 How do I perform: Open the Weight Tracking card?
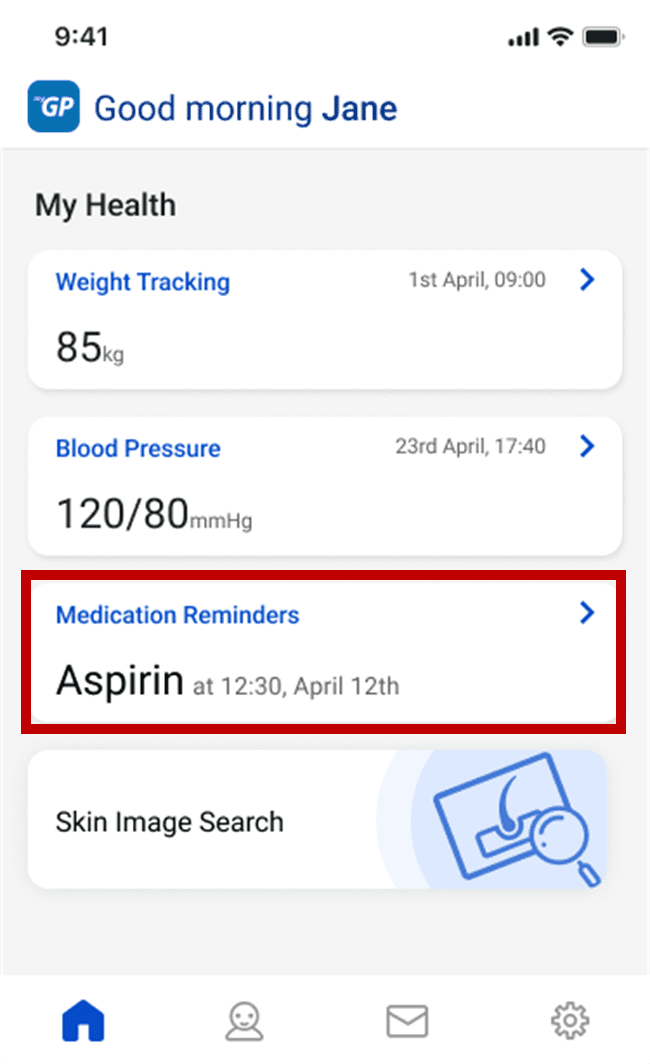click(x=324, y=320)
